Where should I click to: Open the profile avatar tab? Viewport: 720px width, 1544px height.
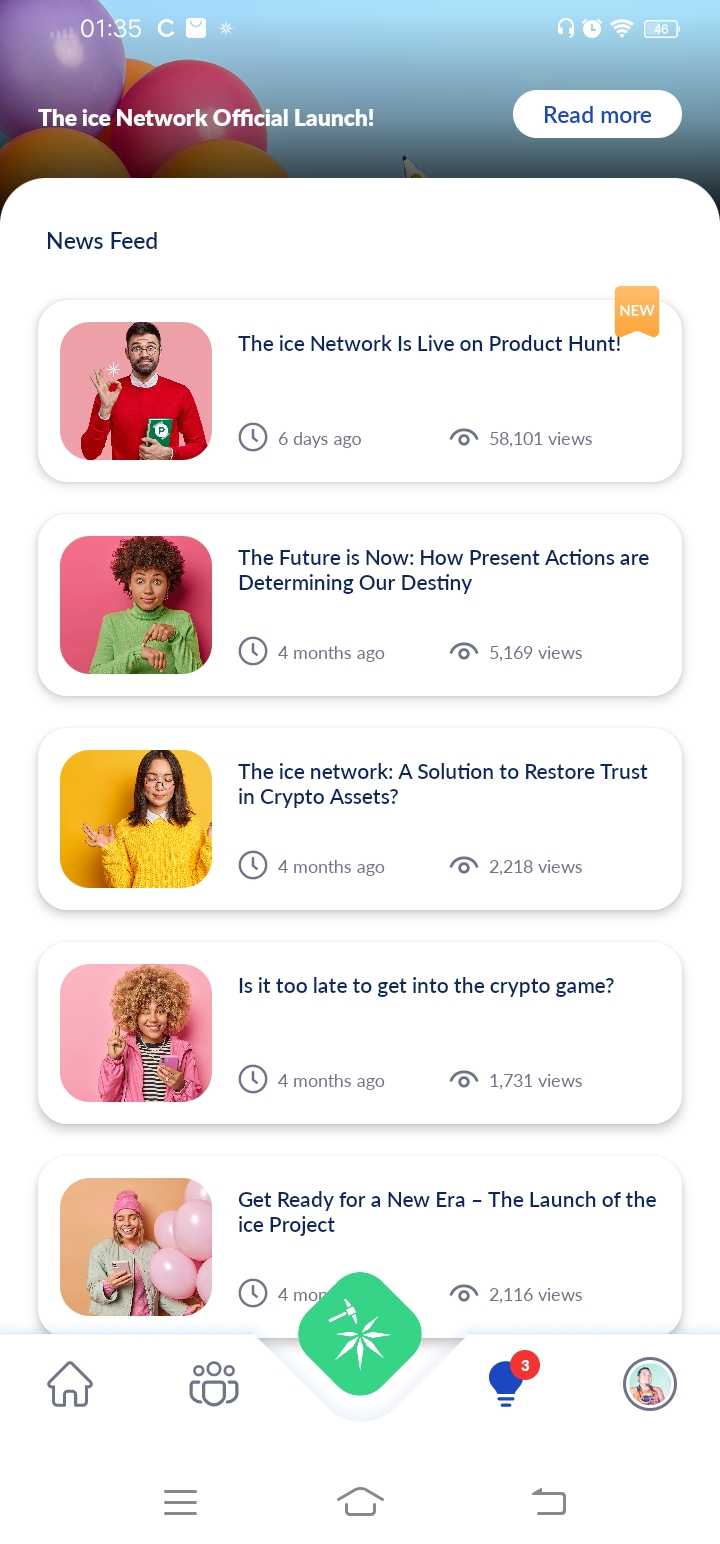(649, 1385)
